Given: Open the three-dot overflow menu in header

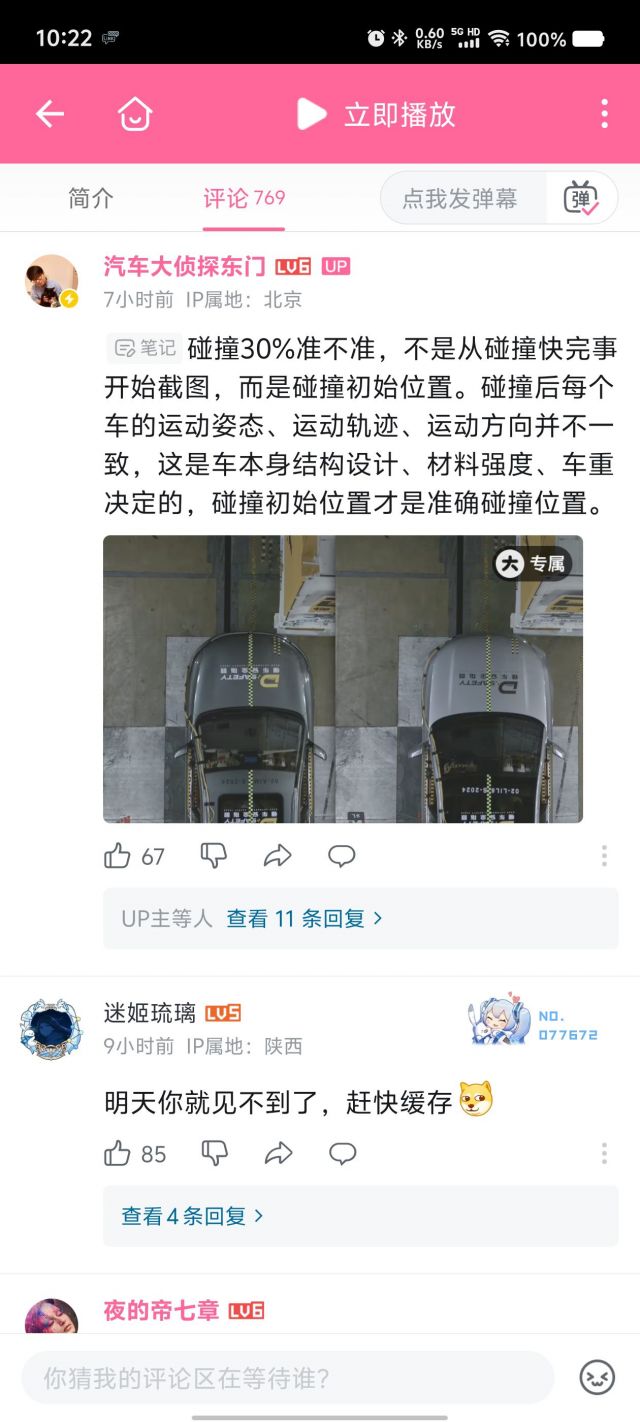Looking at the screenshot, I should point(604,114).
